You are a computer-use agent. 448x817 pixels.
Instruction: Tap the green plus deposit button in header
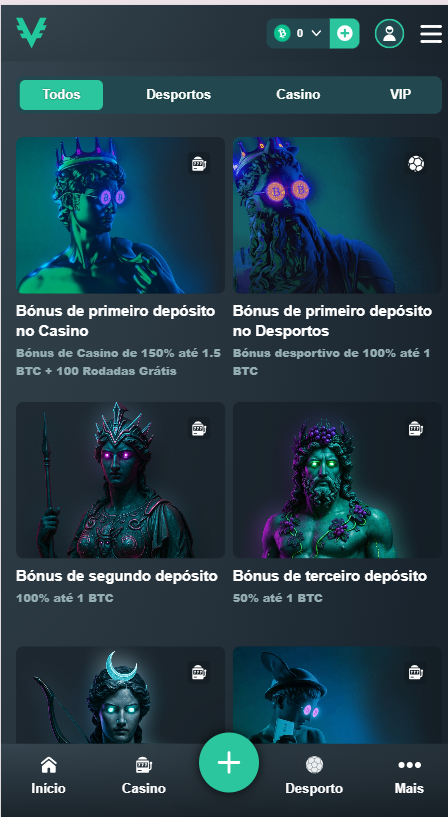click(344, 34)
